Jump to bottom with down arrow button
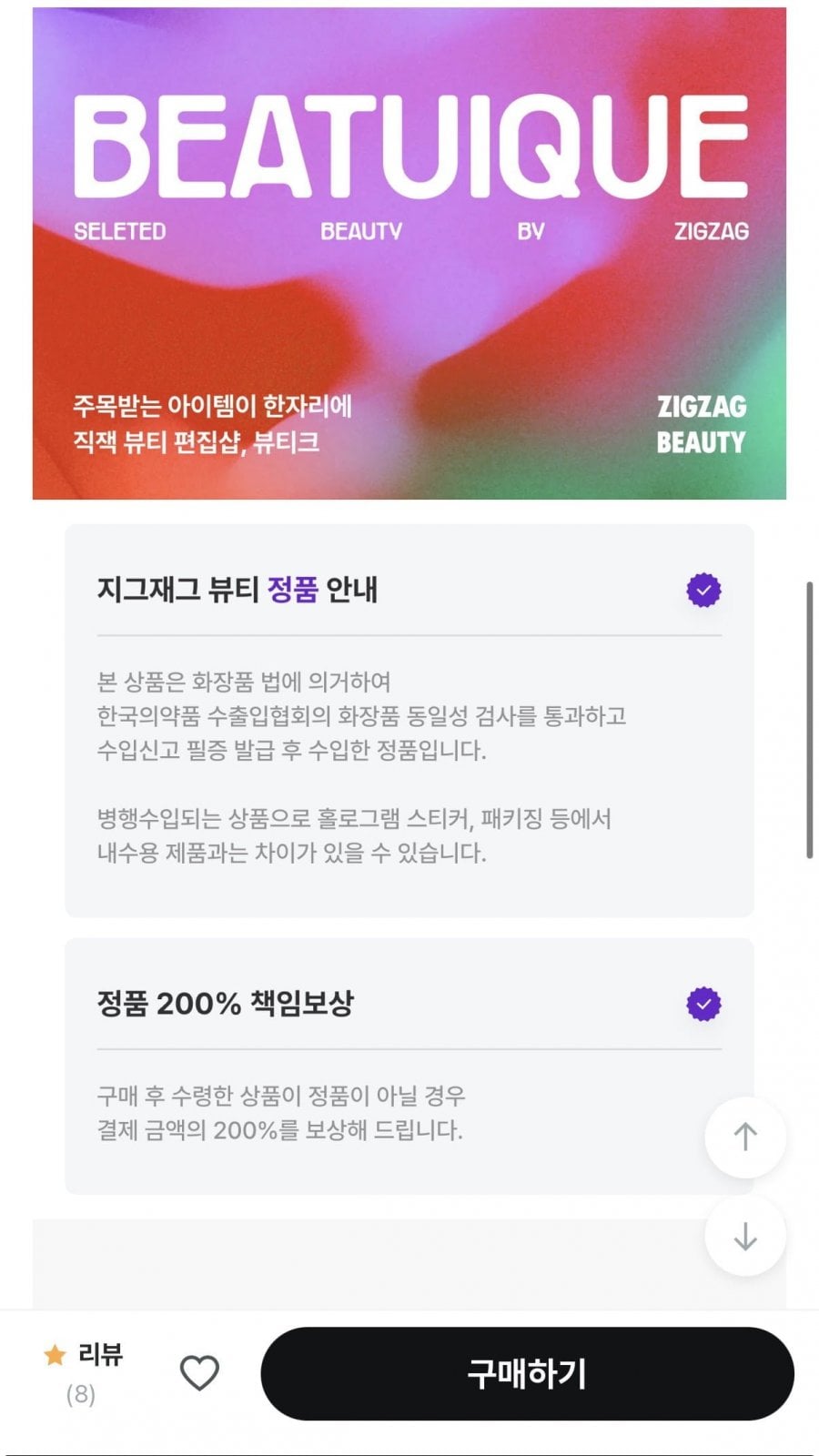Screen dimensions: 819x1456 (x=745, y=1237)
